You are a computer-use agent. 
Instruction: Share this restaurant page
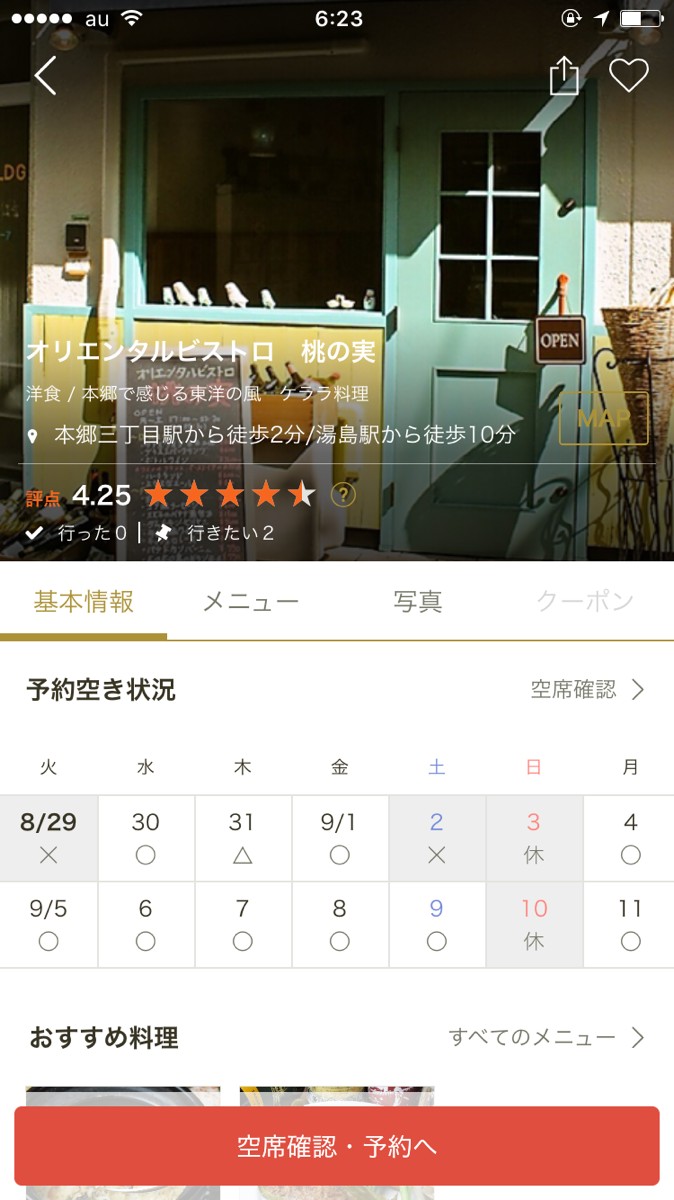coord(564,76)
